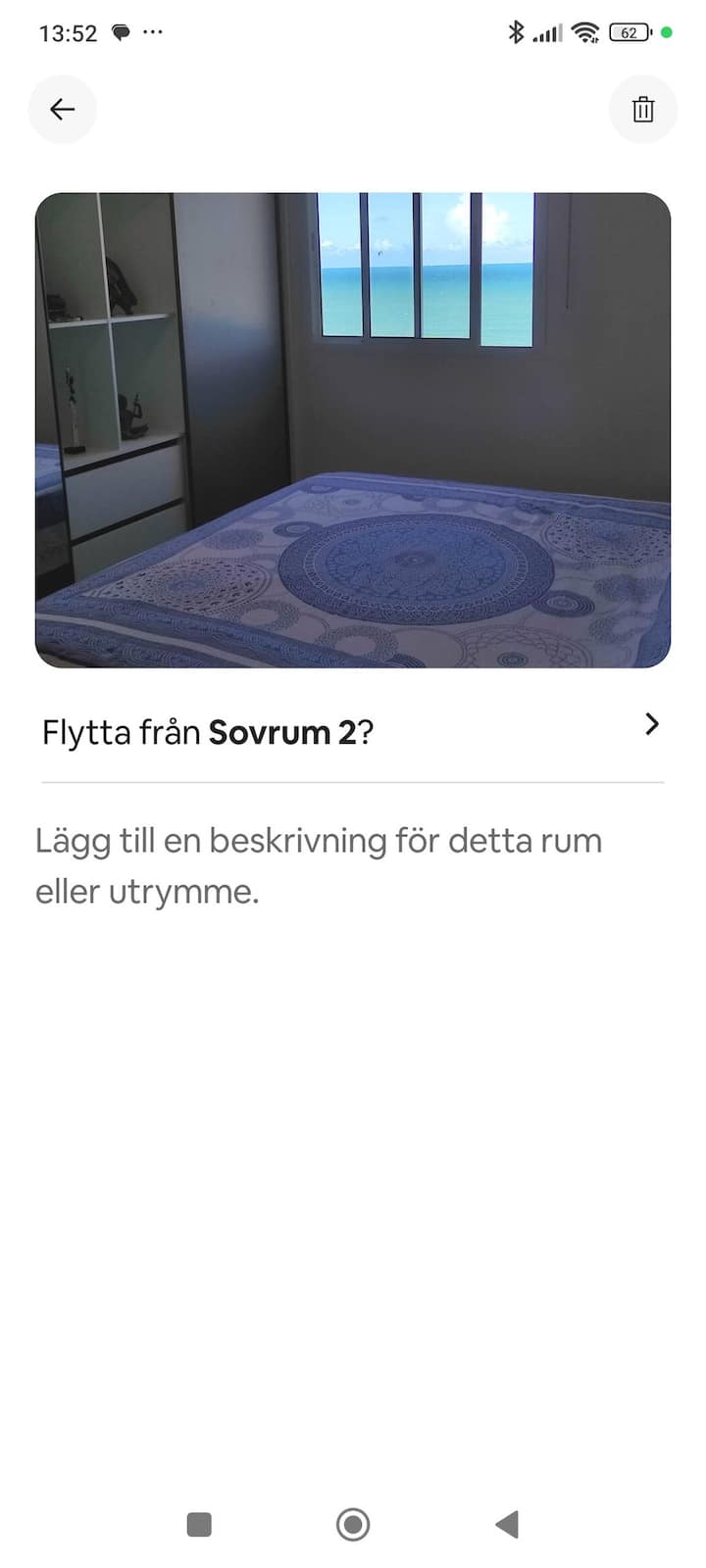
Task: Add a description for this room
Action: point(319,865)
